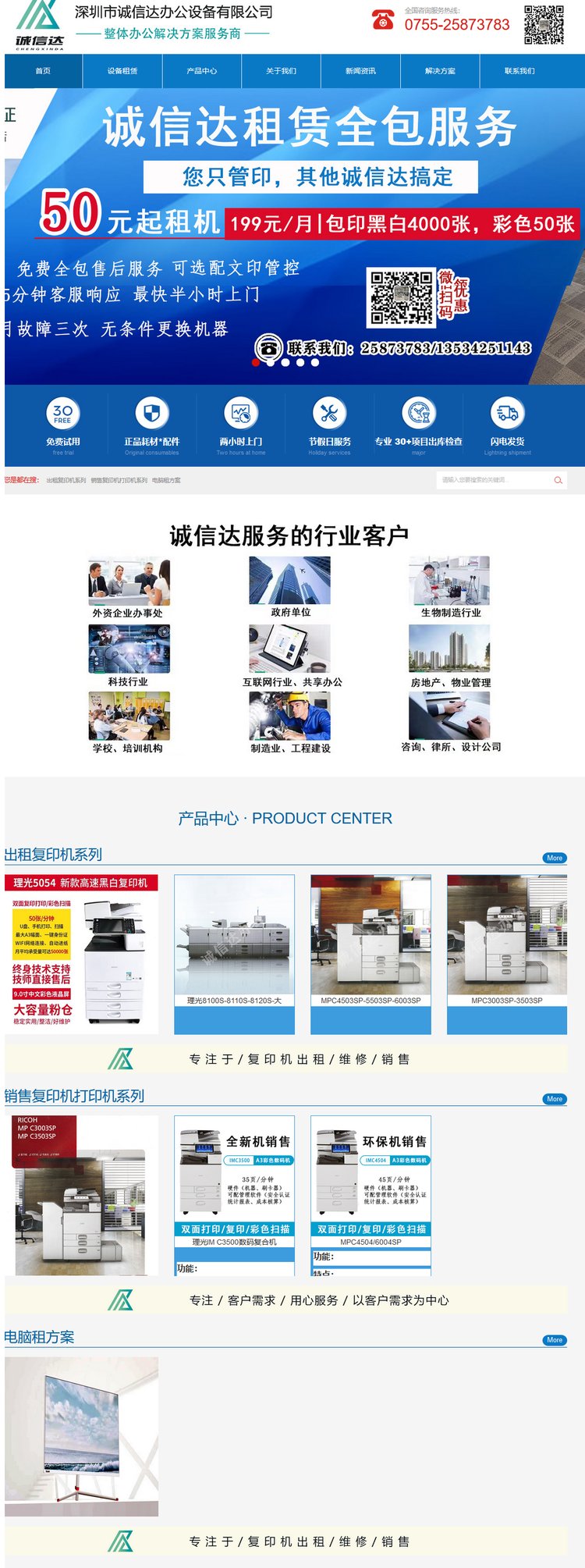Tap More beside 电脑租方案 heading

555,1340
